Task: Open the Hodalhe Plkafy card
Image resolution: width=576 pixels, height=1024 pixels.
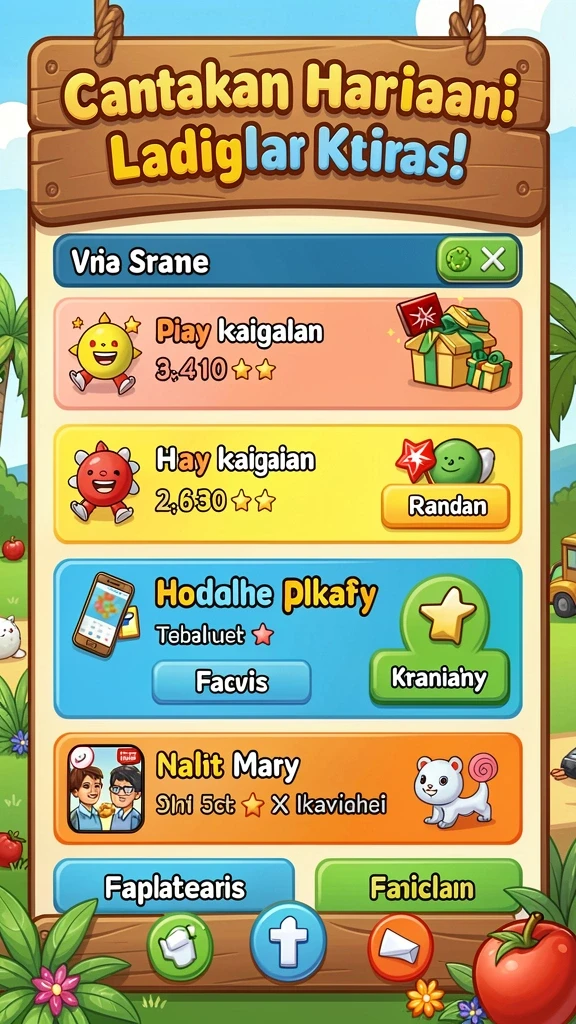Action: tap(288, 638)
